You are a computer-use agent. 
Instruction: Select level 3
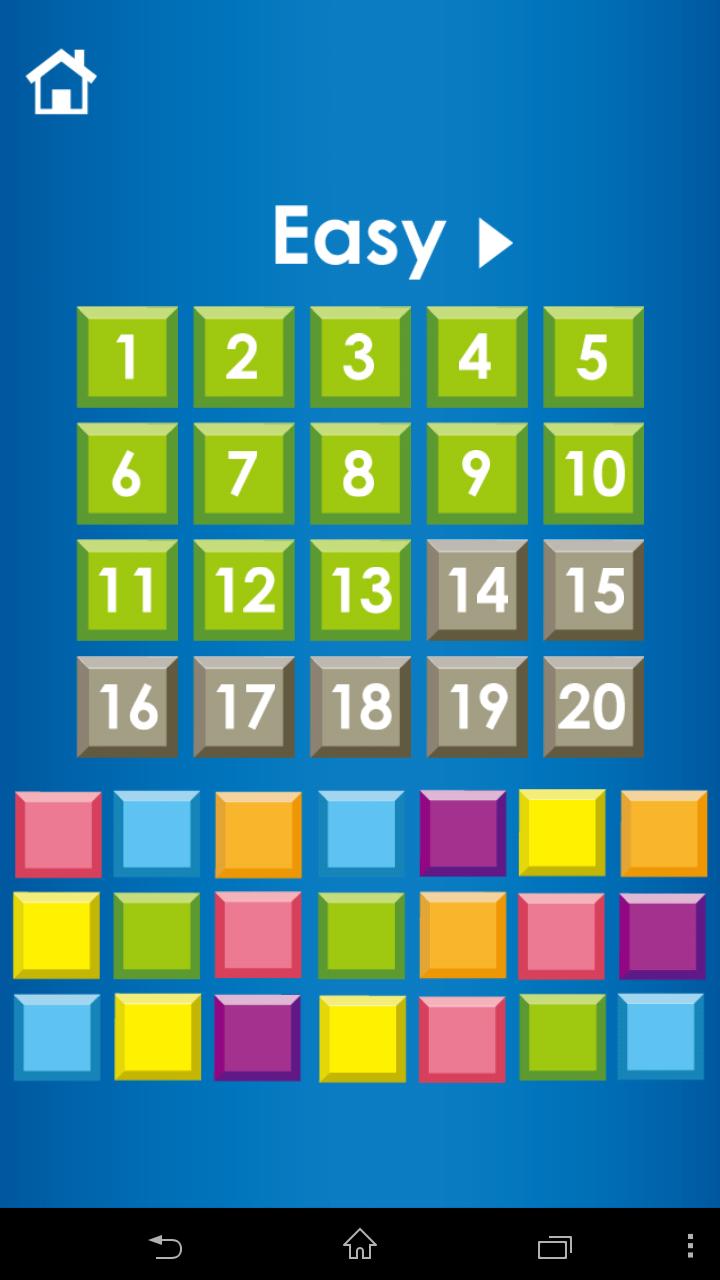(360, 357)
